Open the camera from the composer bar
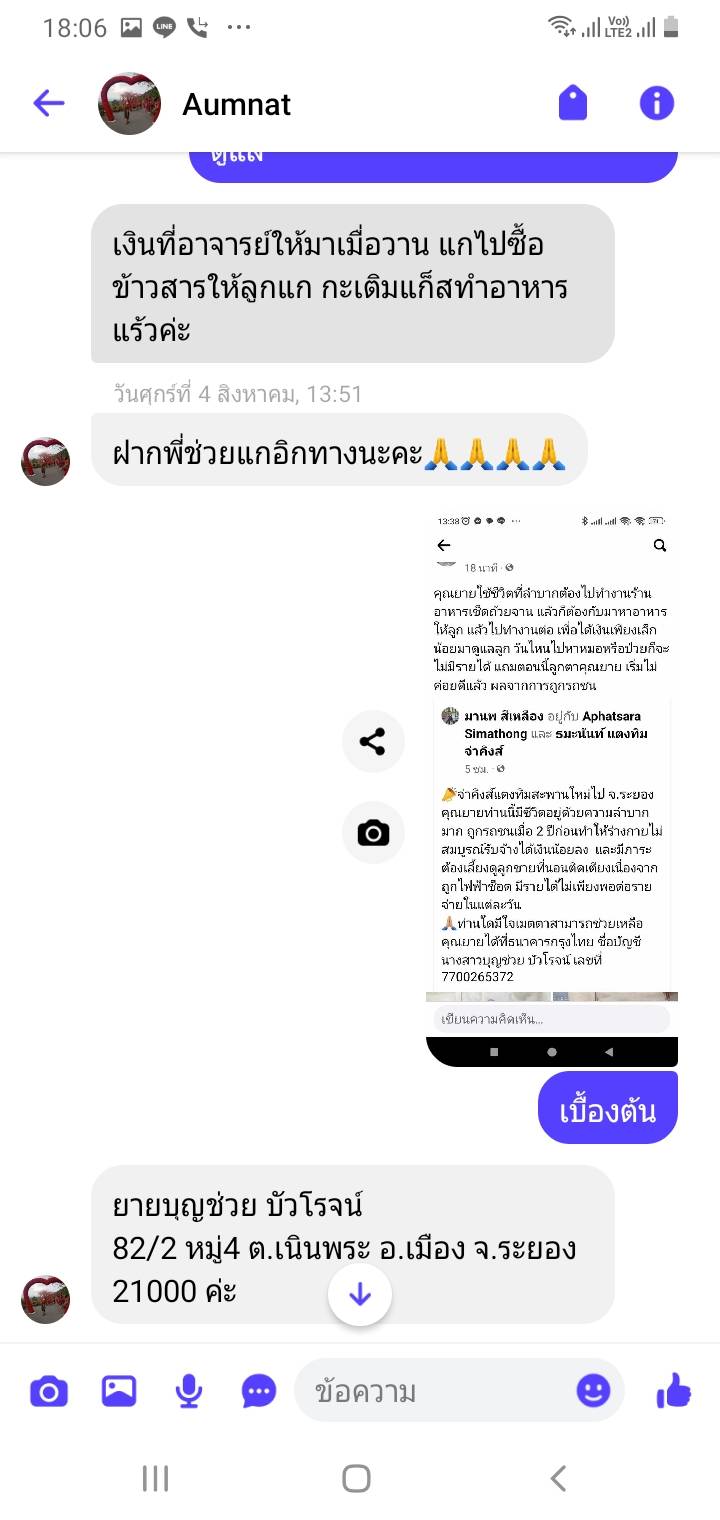 pyautogui.click(x=48, y=1391)
